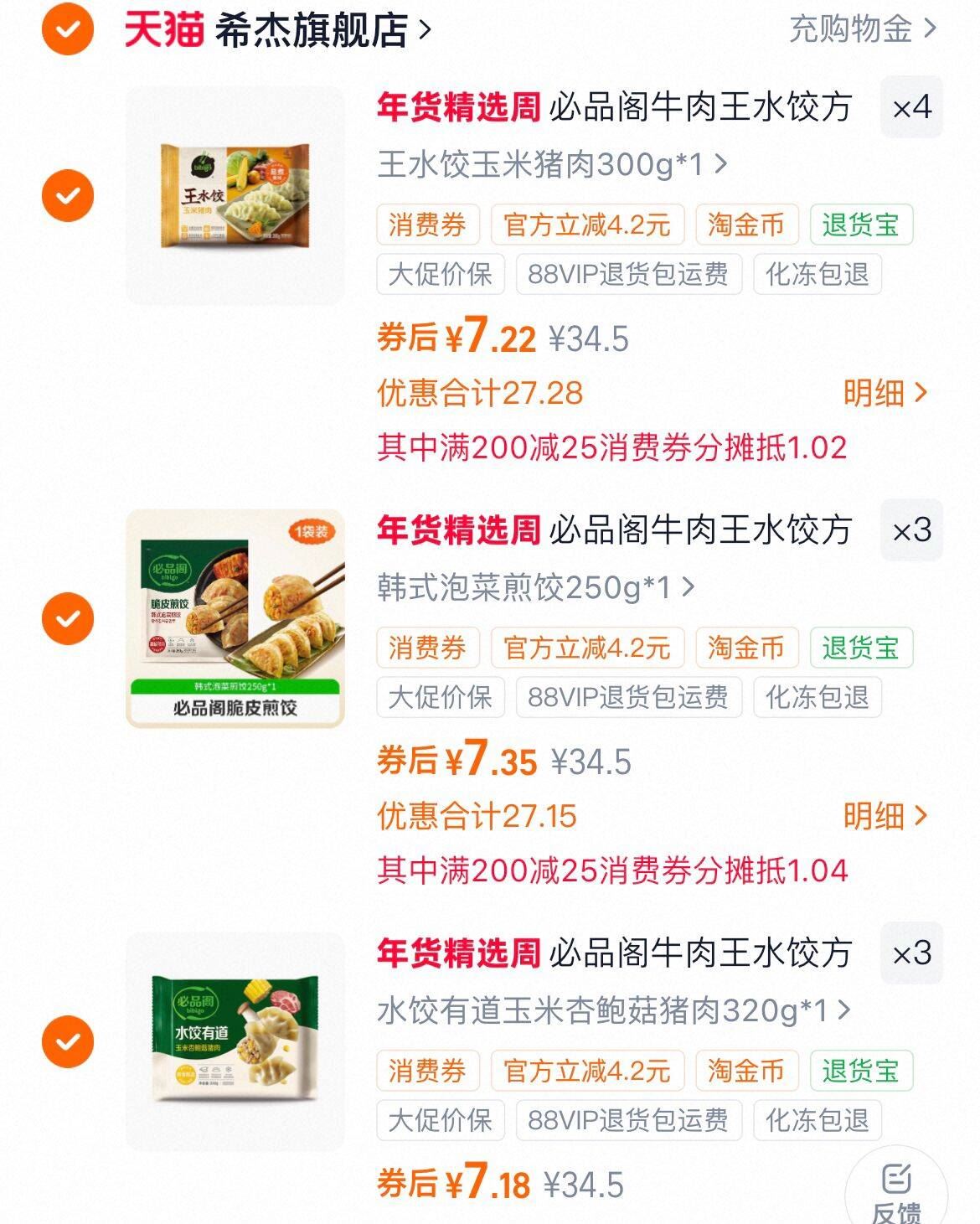Change quantity ×4 for 王水饺玉米猪肉
980x1224 pixels.
tap(911, 107)
